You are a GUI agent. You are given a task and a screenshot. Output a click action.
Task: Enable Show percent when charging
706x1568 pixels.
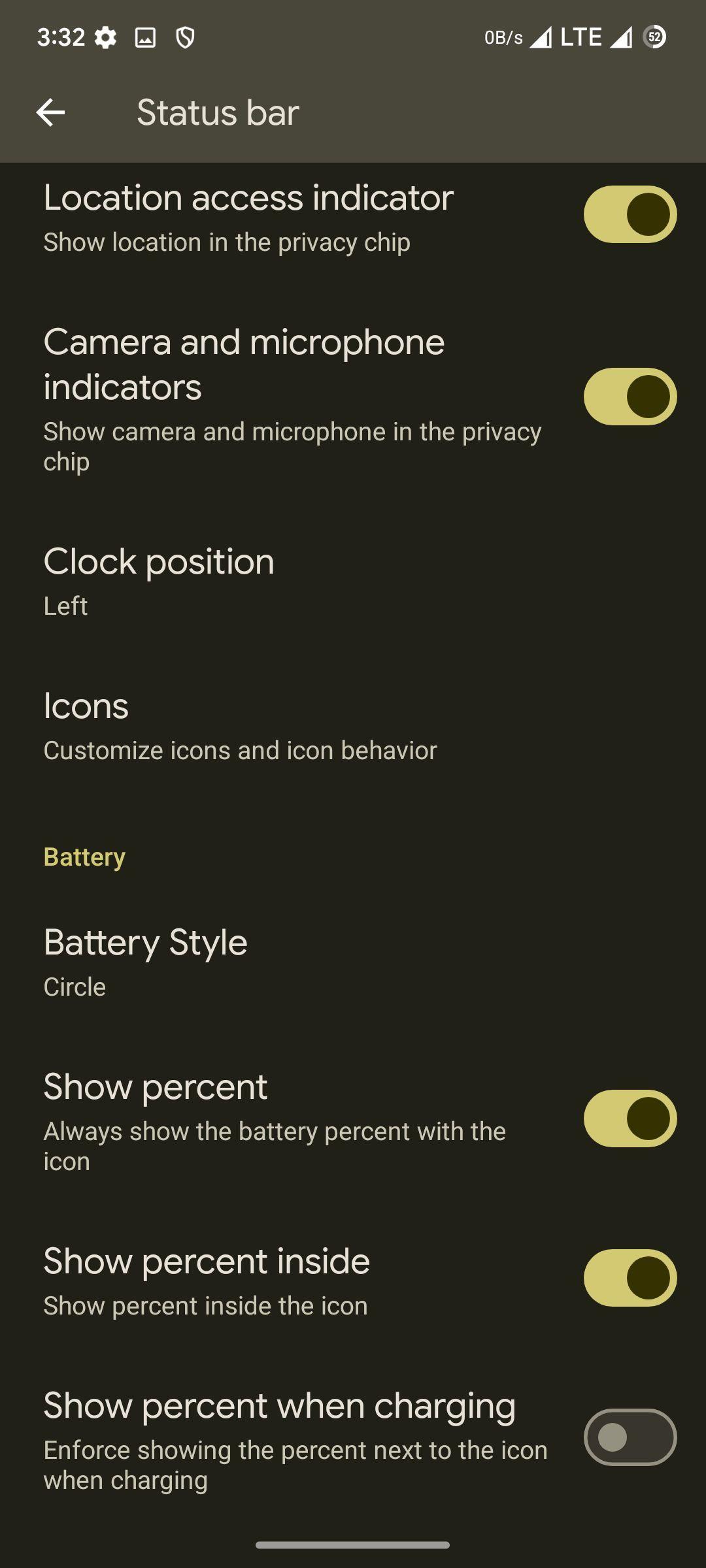click(630, 1437)
